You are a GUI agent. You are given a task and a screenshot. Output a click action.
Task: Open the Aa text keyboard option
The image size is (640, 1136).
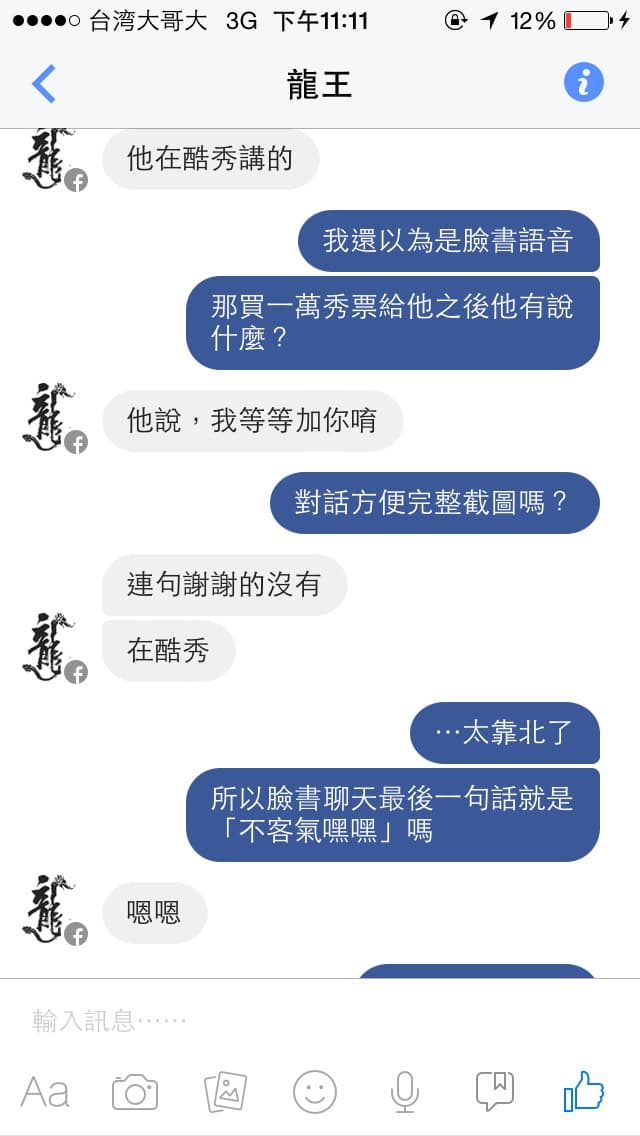click(x=45, y=1091)
